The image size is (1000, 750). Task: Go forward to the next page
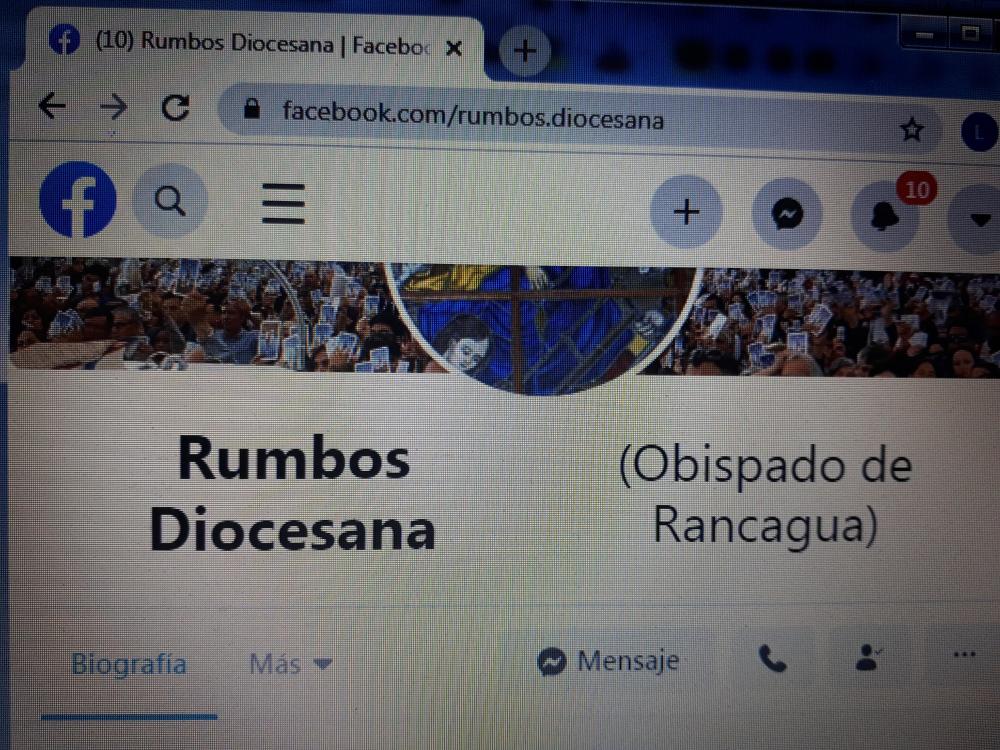(115, 108)
